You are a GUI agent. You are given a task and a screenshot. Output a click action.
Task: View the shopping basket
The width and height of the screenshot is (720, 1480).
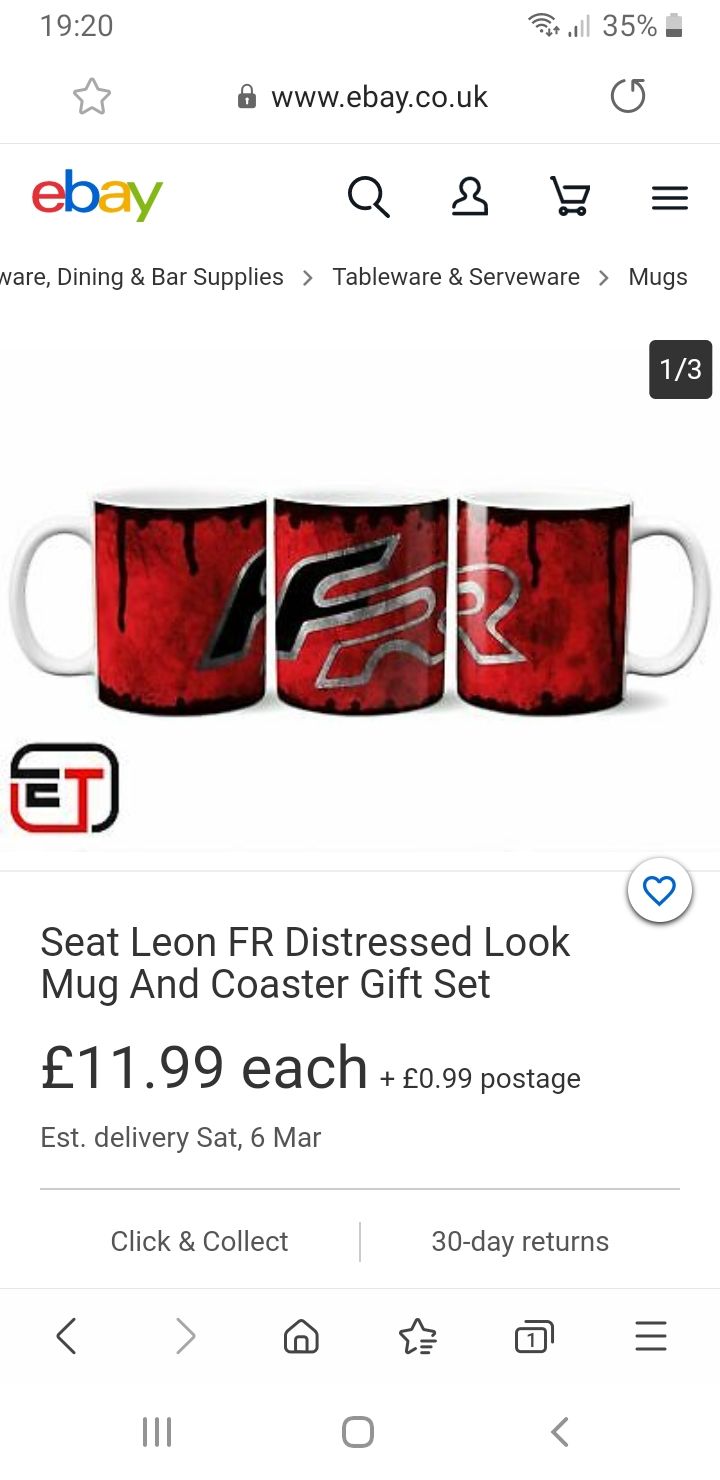570,197
